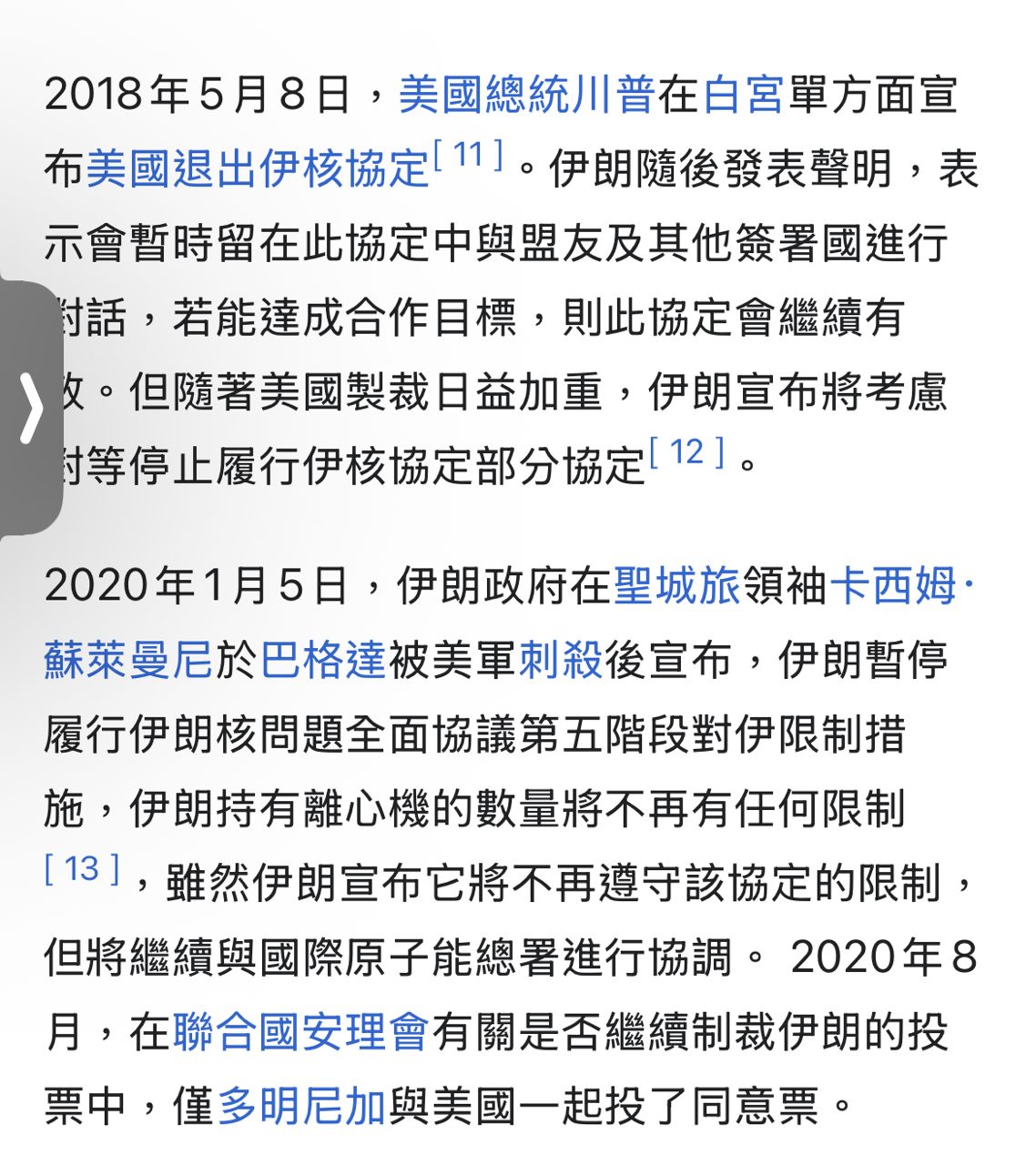Jump to footnote 11
Image resolution: width=1036 pixels, height=1165 pixels.
coord(468,156)
